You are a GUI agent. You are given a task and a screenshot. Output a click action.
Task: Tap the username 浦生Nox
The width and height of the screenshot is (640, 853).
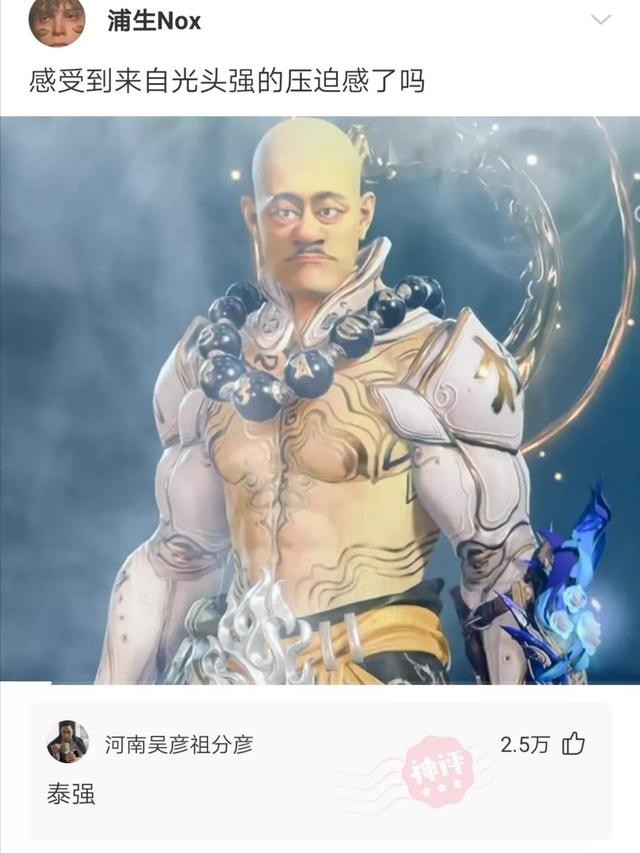(x=154, y=21)
